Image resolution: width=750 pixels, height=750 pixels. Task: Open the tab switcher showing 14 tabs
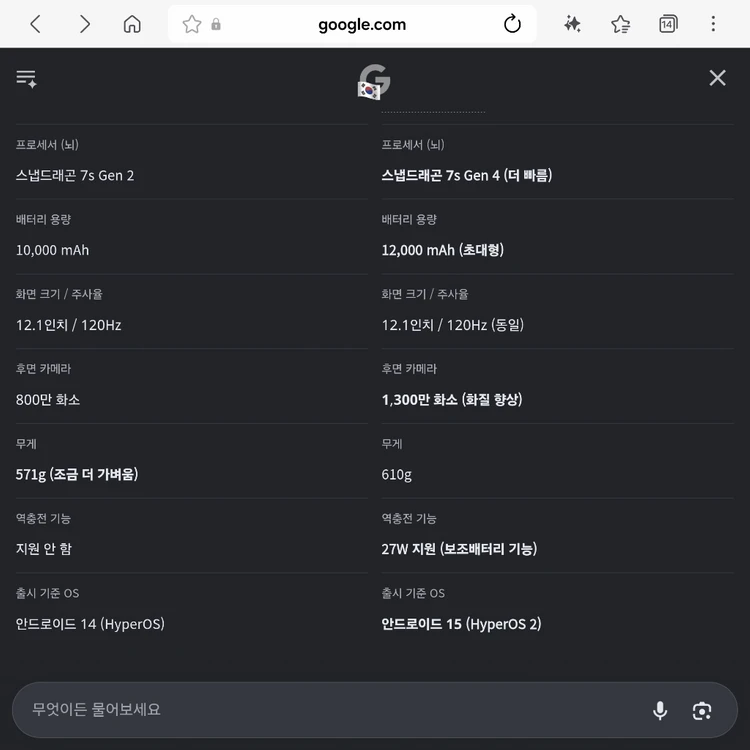[x=668, y=24]
